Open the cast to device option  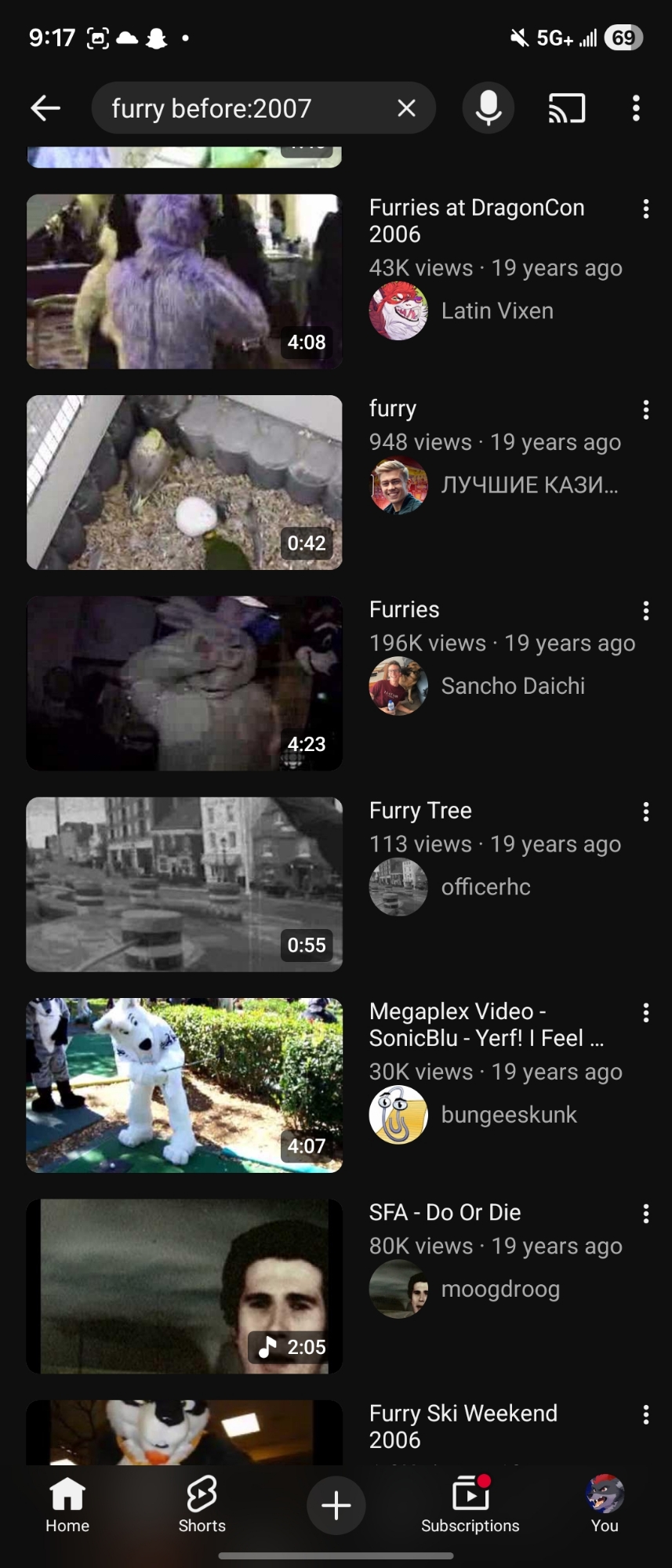click(566, 108)
